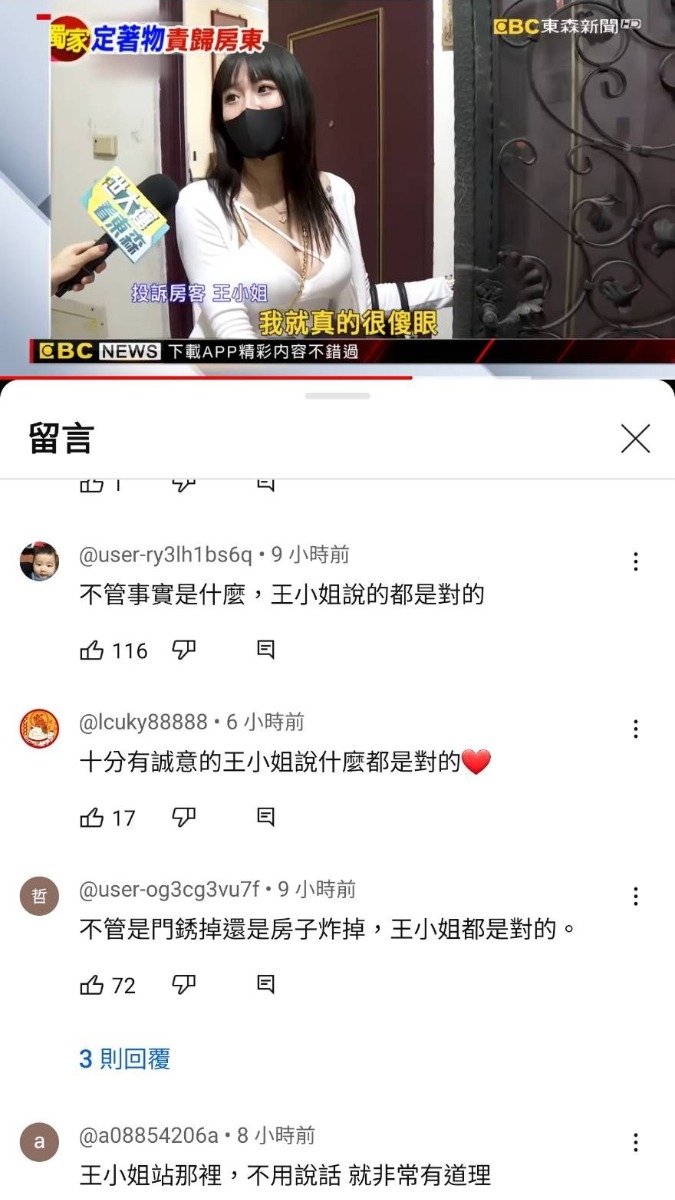Like the comment by @user-ry3lh1bs6q
This screenshot has height=1200, width=675.
(92, 651)
